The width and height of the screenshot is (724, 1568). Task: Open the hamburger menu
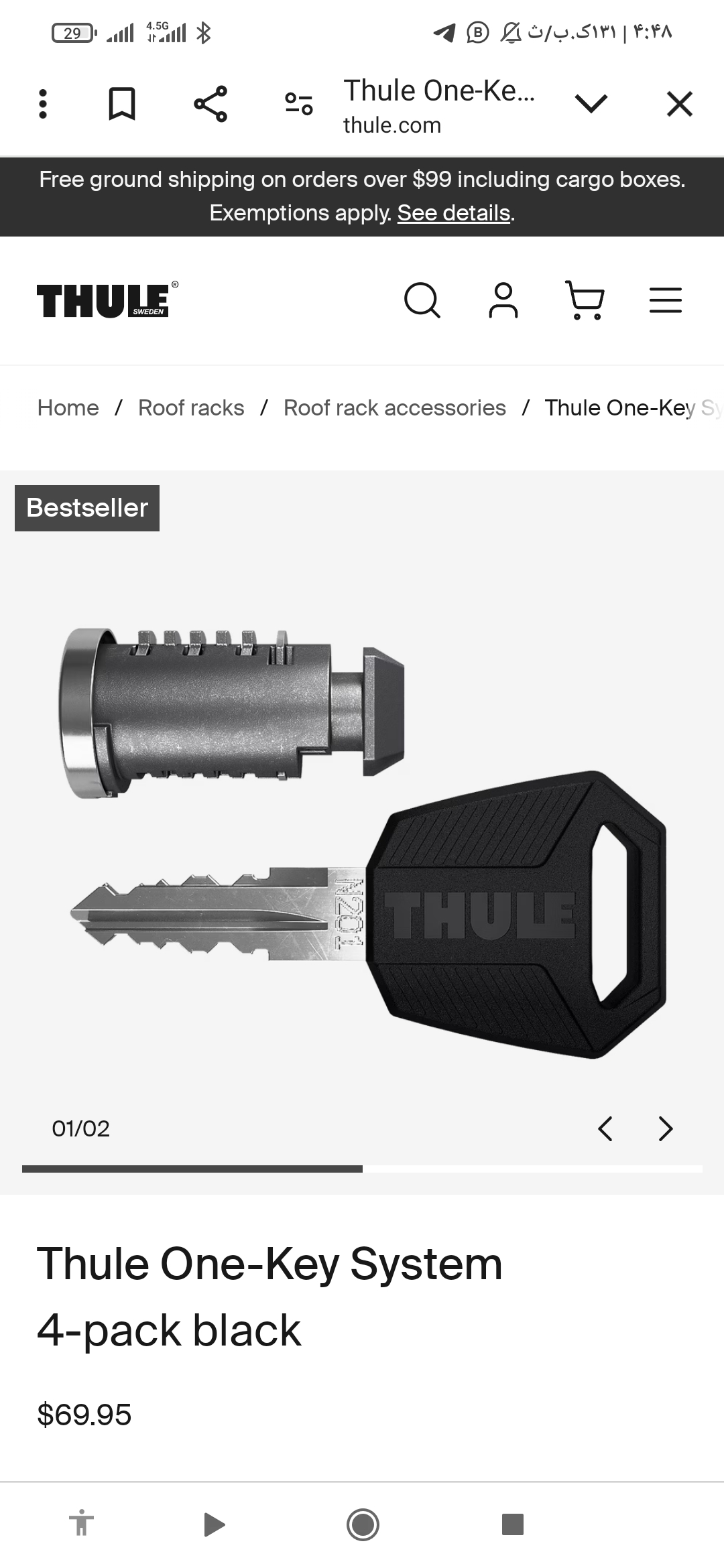click(666, 300)
